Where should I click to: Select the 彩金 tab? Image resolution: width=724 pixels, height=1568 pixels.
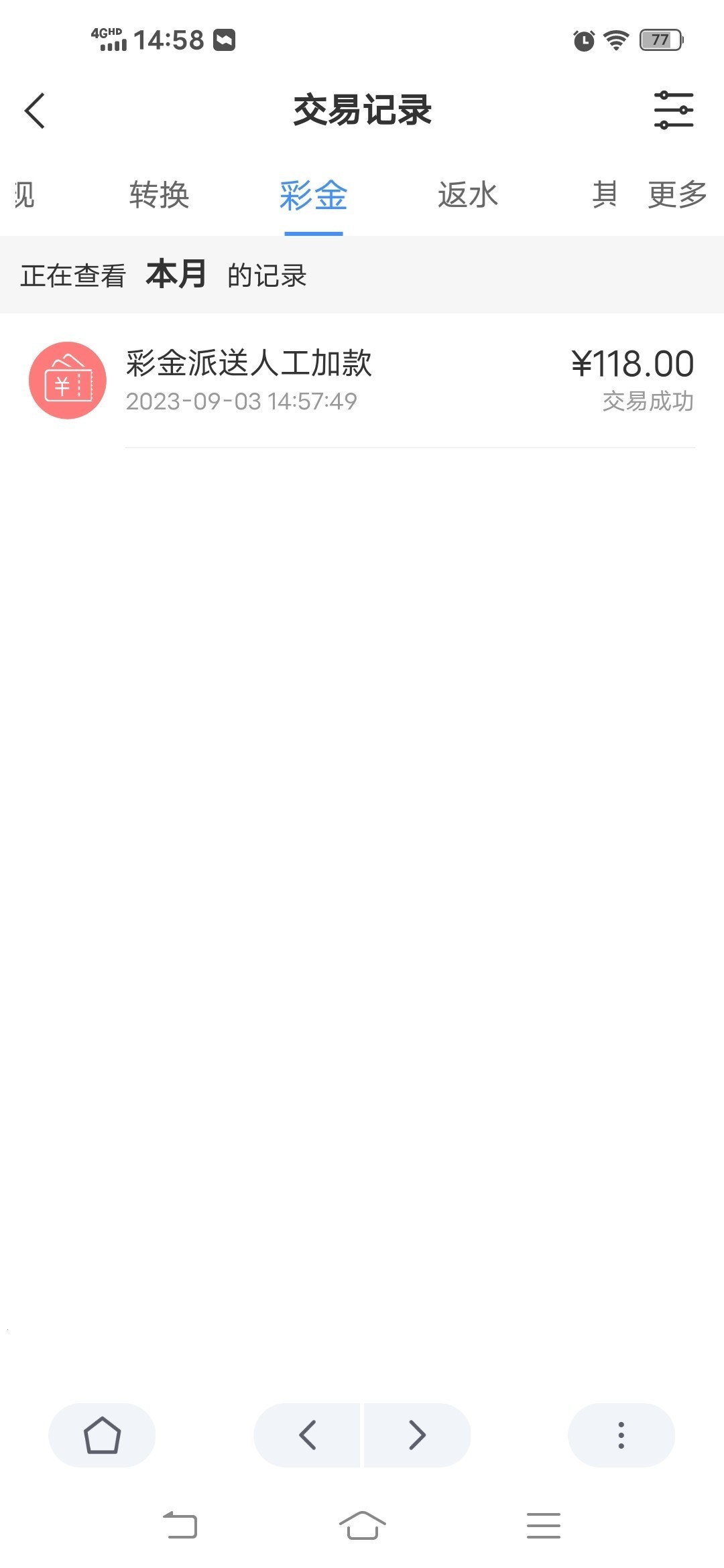tap(313, 195)
